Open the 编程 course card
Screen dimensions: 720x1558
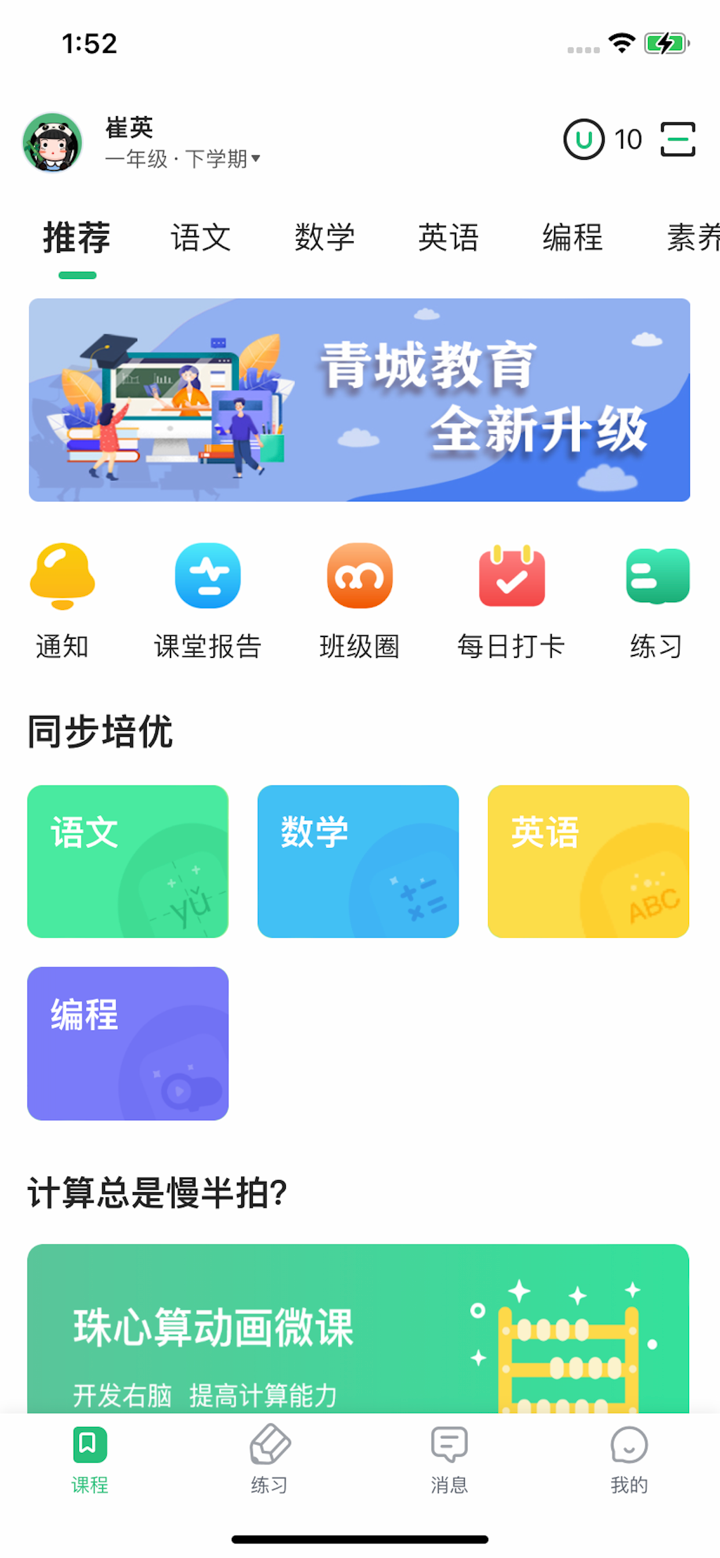pyautogui.click(x=127, y=1043)
